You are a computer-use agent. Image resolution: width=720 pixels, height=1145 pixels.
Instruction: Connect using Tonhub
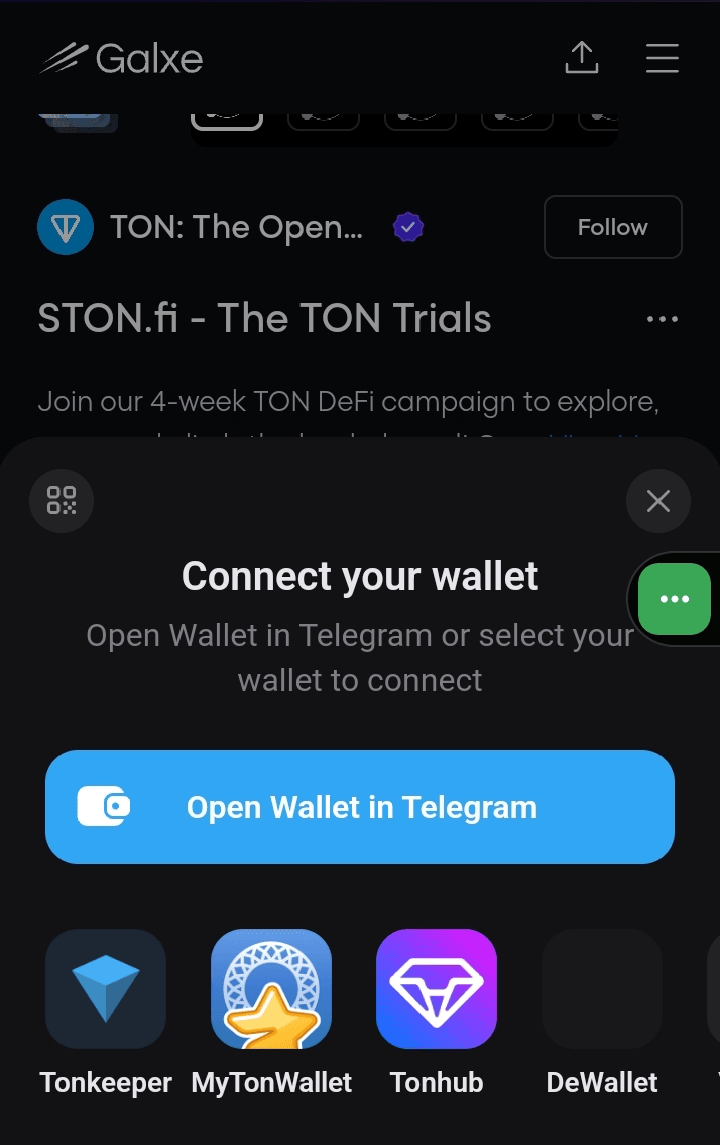pos(436,989)
